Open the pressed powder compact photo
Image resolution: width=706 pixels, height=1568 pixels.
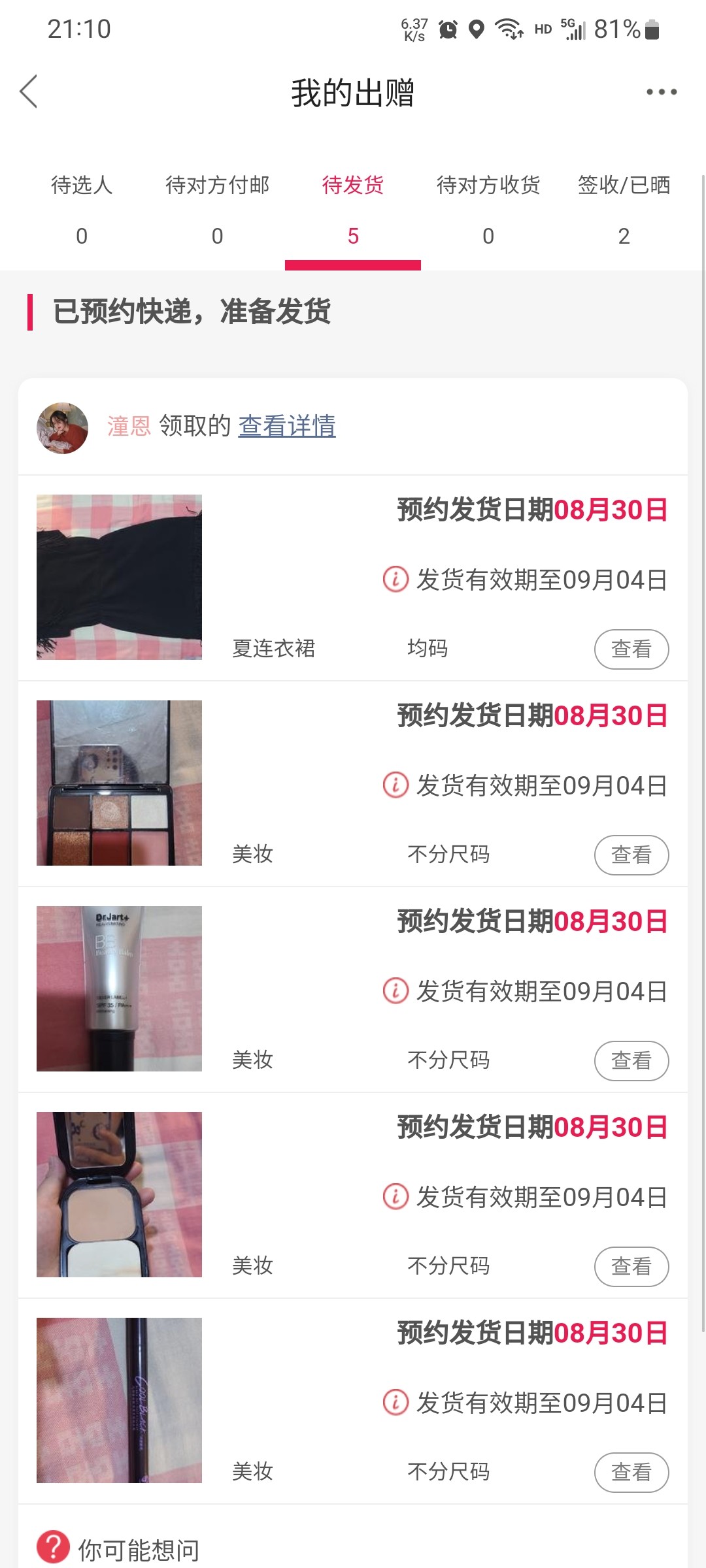pos(119,1194)
